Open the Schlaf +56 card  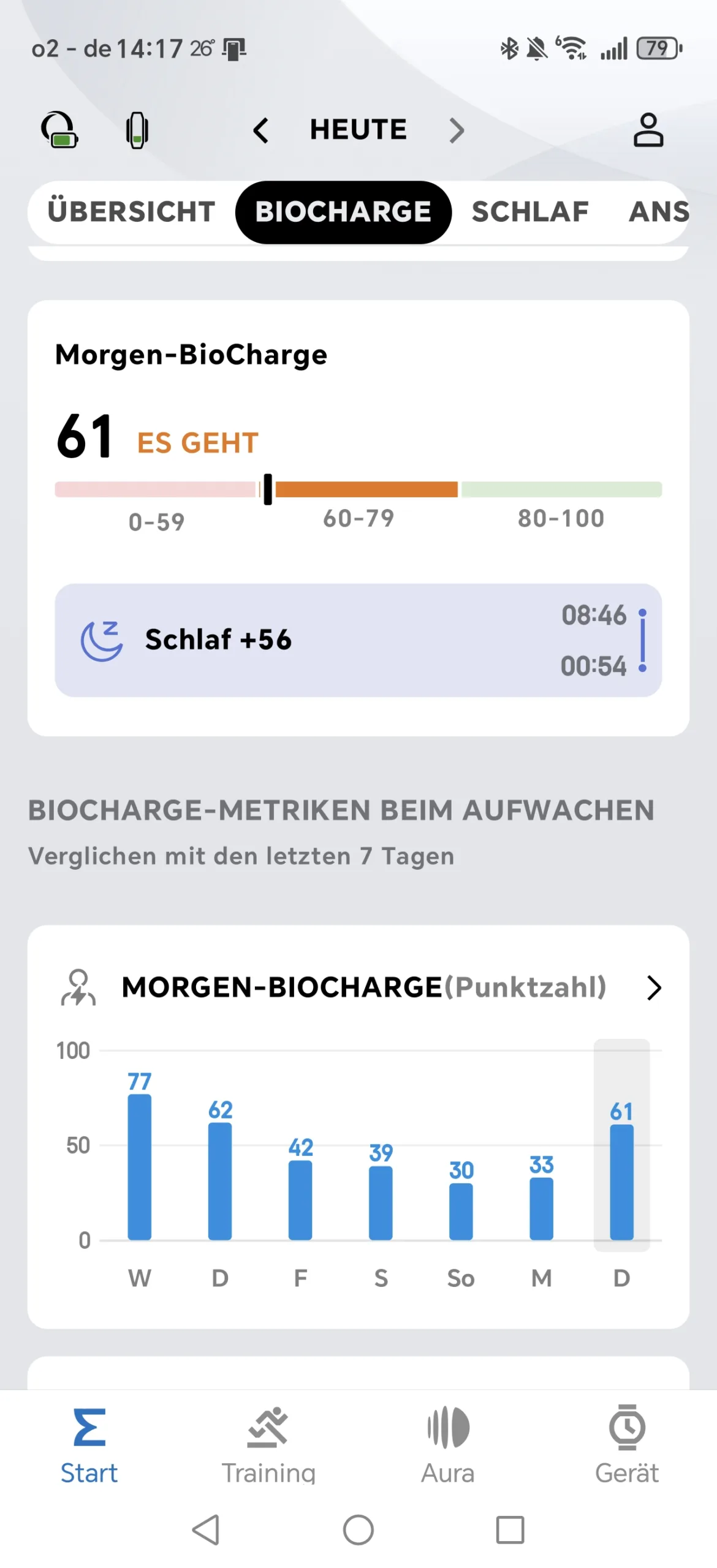point(358,640)
